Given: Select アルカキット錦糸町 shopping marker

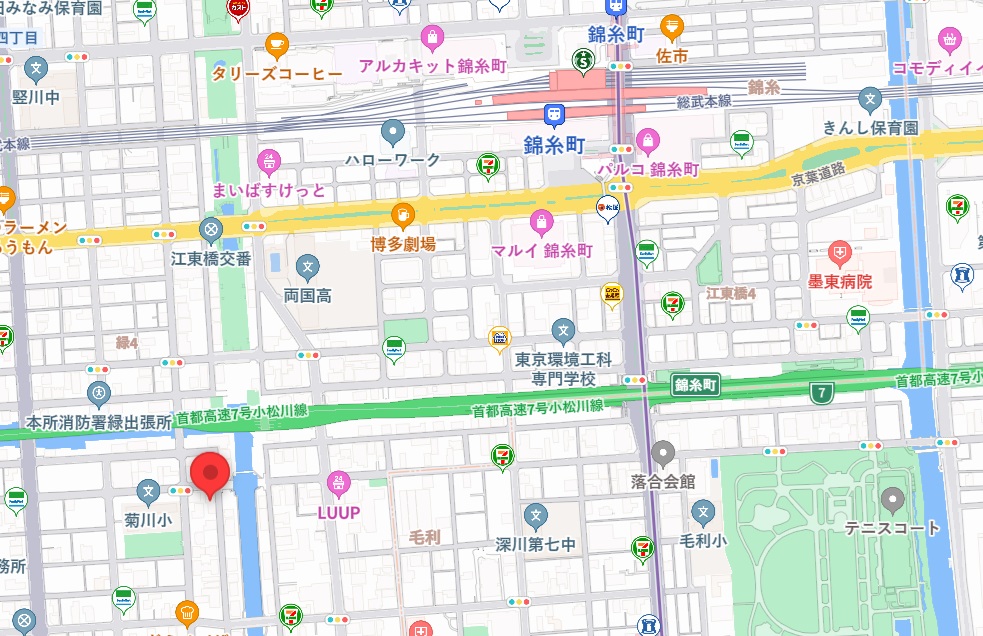Looking at the screenshot, I should 432,39.
